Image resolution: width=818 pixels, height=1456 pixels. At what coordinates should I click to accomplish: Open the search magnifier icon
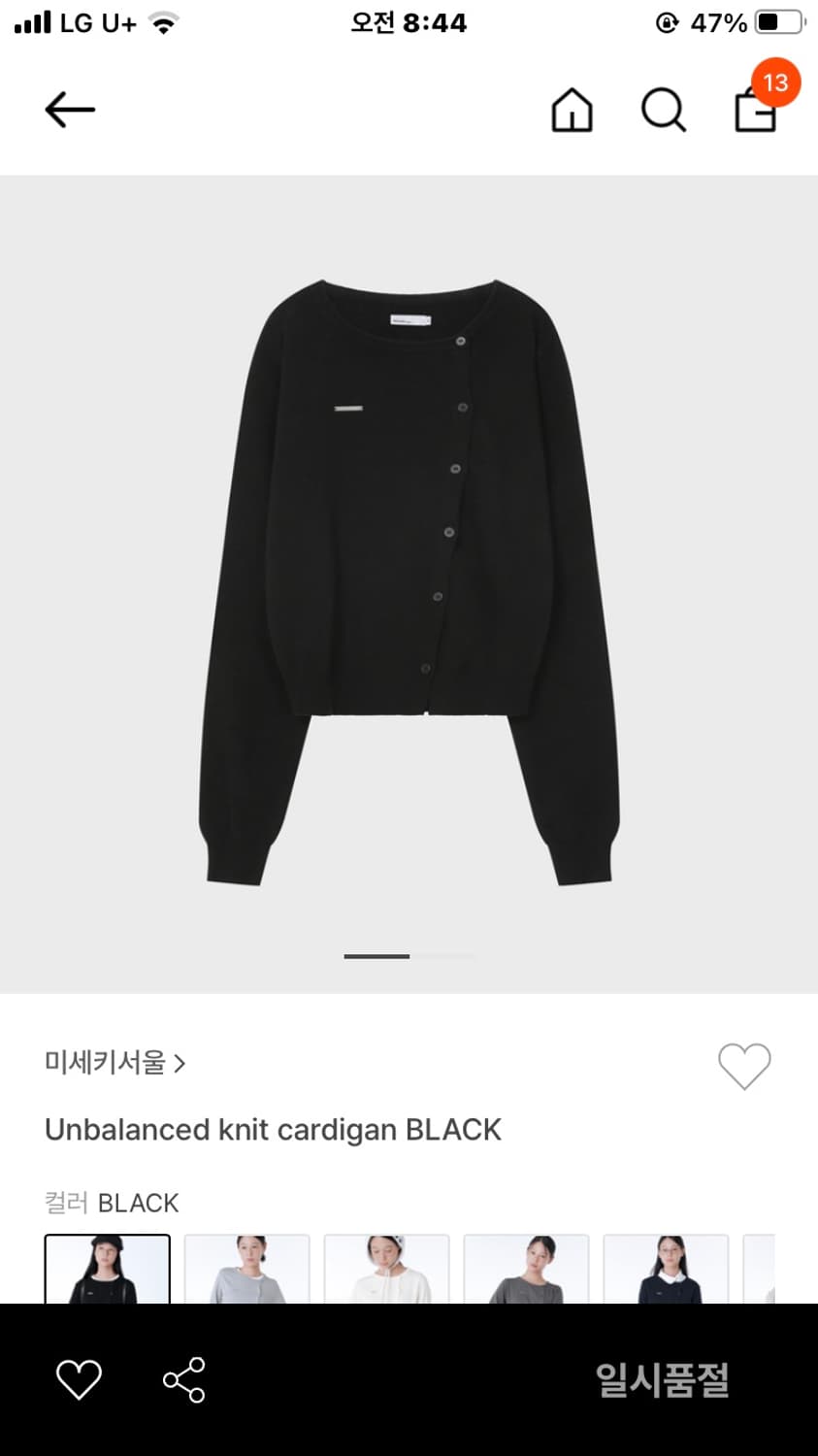tap(664, 110)
